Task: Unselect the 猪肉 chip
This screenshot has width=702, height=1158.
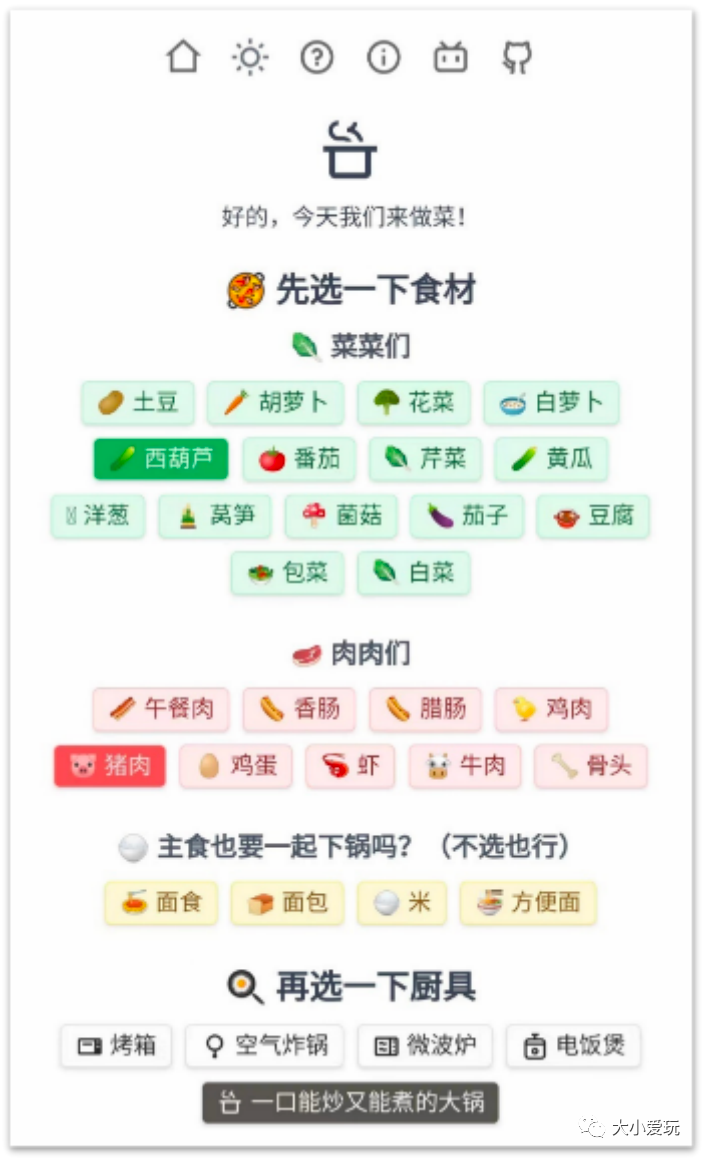Action: pos(109,766)
